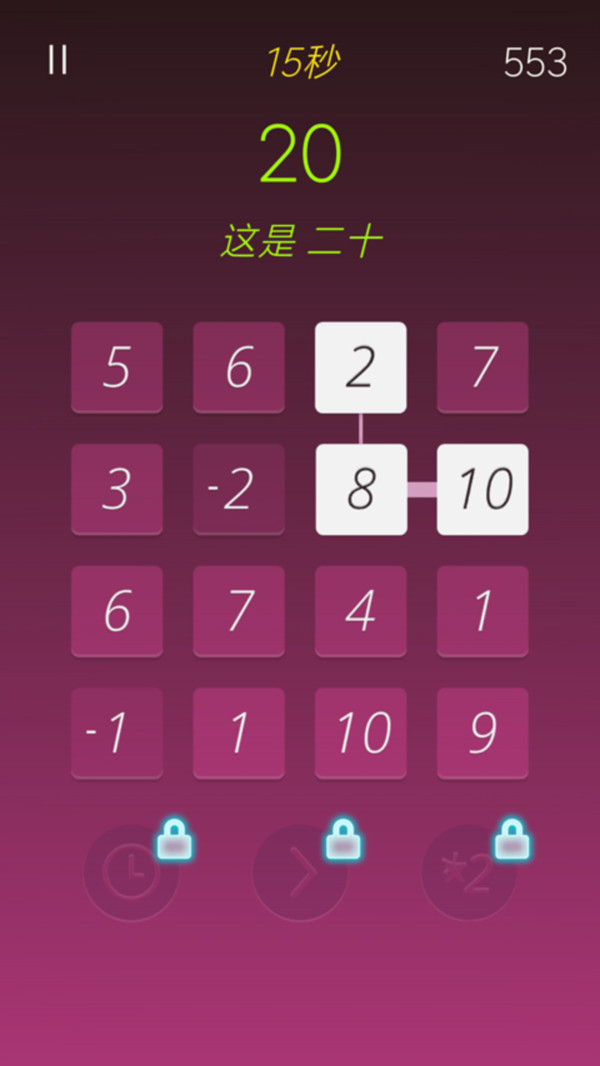Select the number 9 tile
This screenshot has height=1066, width=600.
click(x=482, y=733)
